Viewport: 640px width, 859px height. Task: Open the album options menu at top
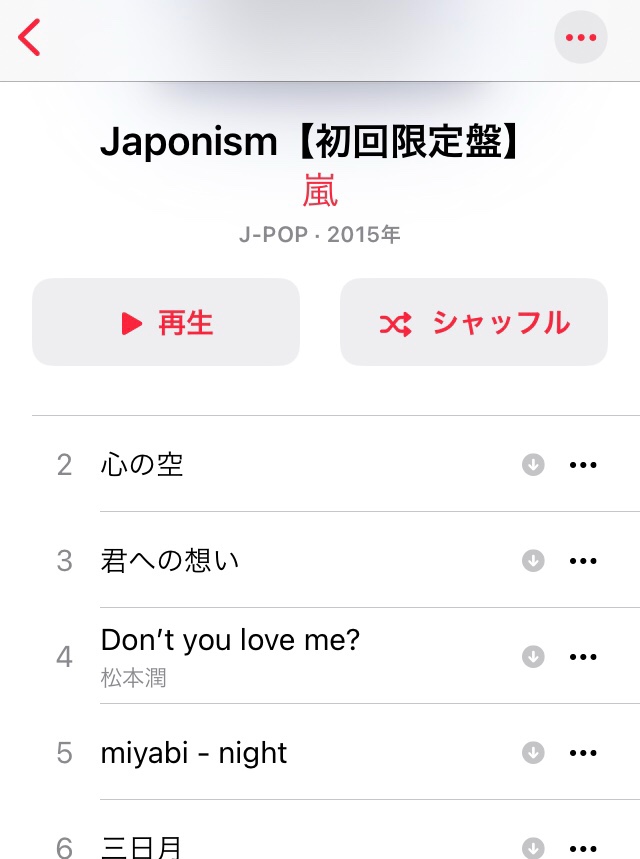pyautogui.click(x=581, y=38)
